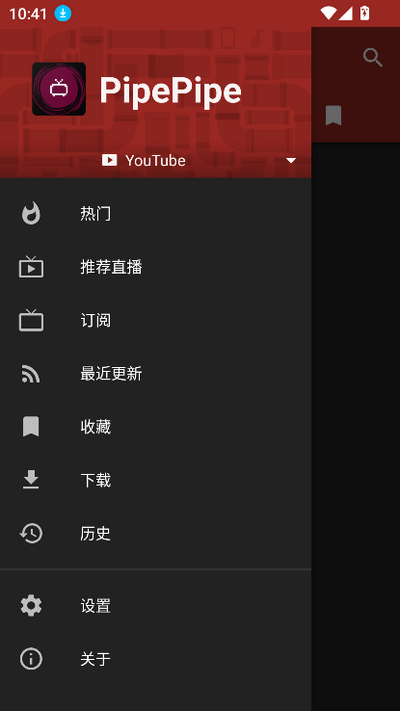Image resolution: width=400 pixels, height=711 pixels.
Task: Open 设置 settings
Action: point(156,606)
